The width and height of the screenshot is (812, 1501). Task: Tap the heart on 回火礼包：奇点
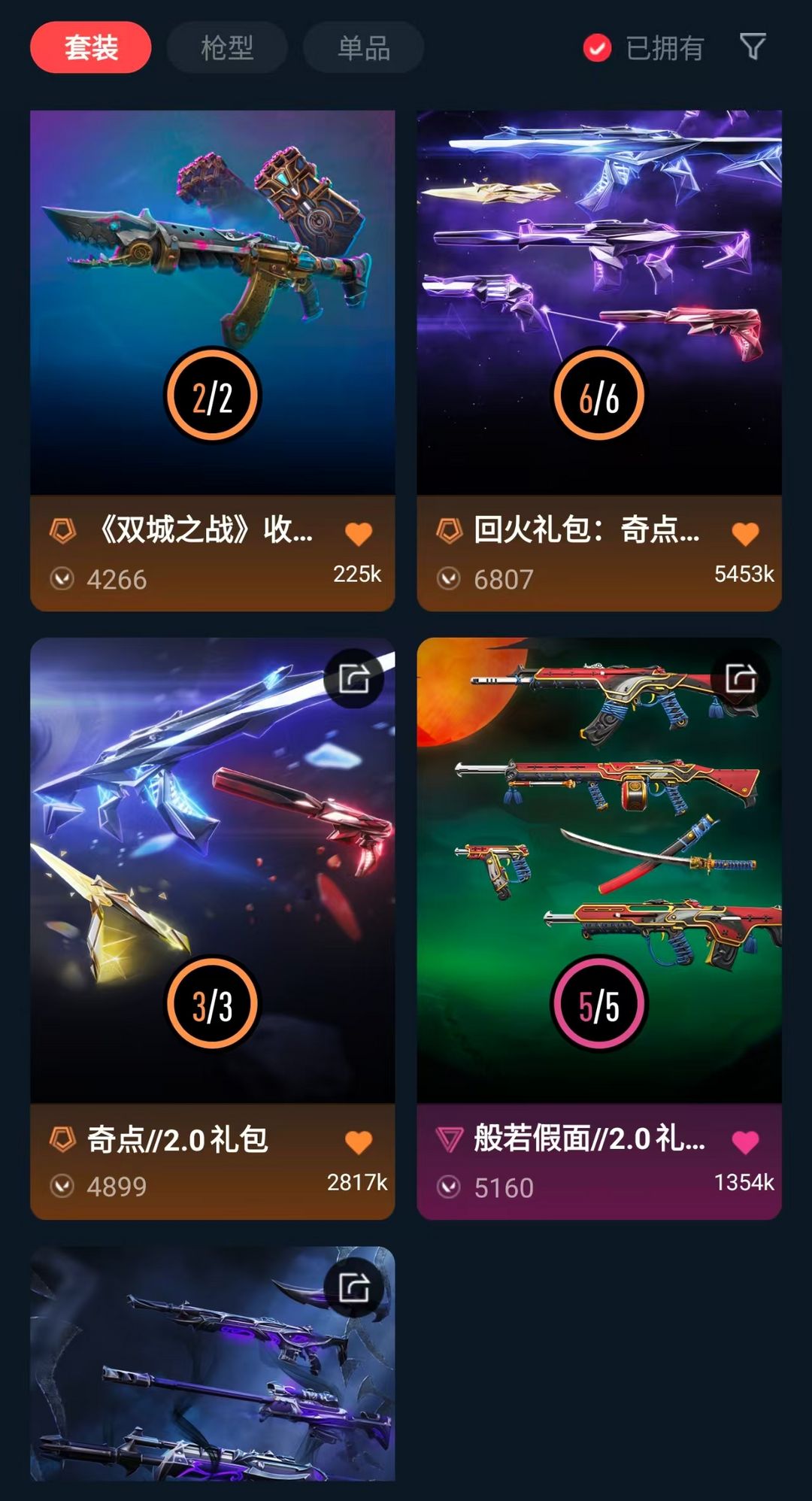745,534
